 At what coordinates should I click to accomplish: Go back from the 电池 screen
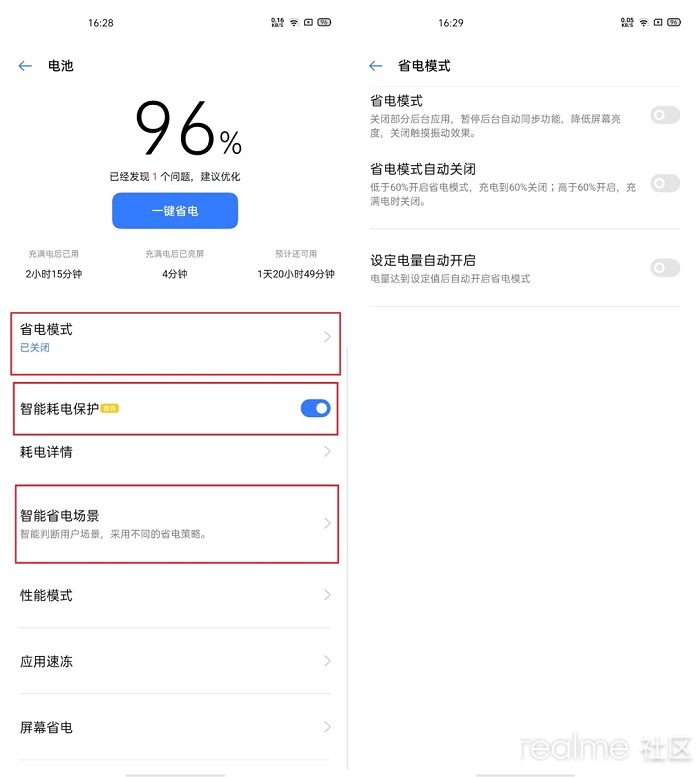25,66
